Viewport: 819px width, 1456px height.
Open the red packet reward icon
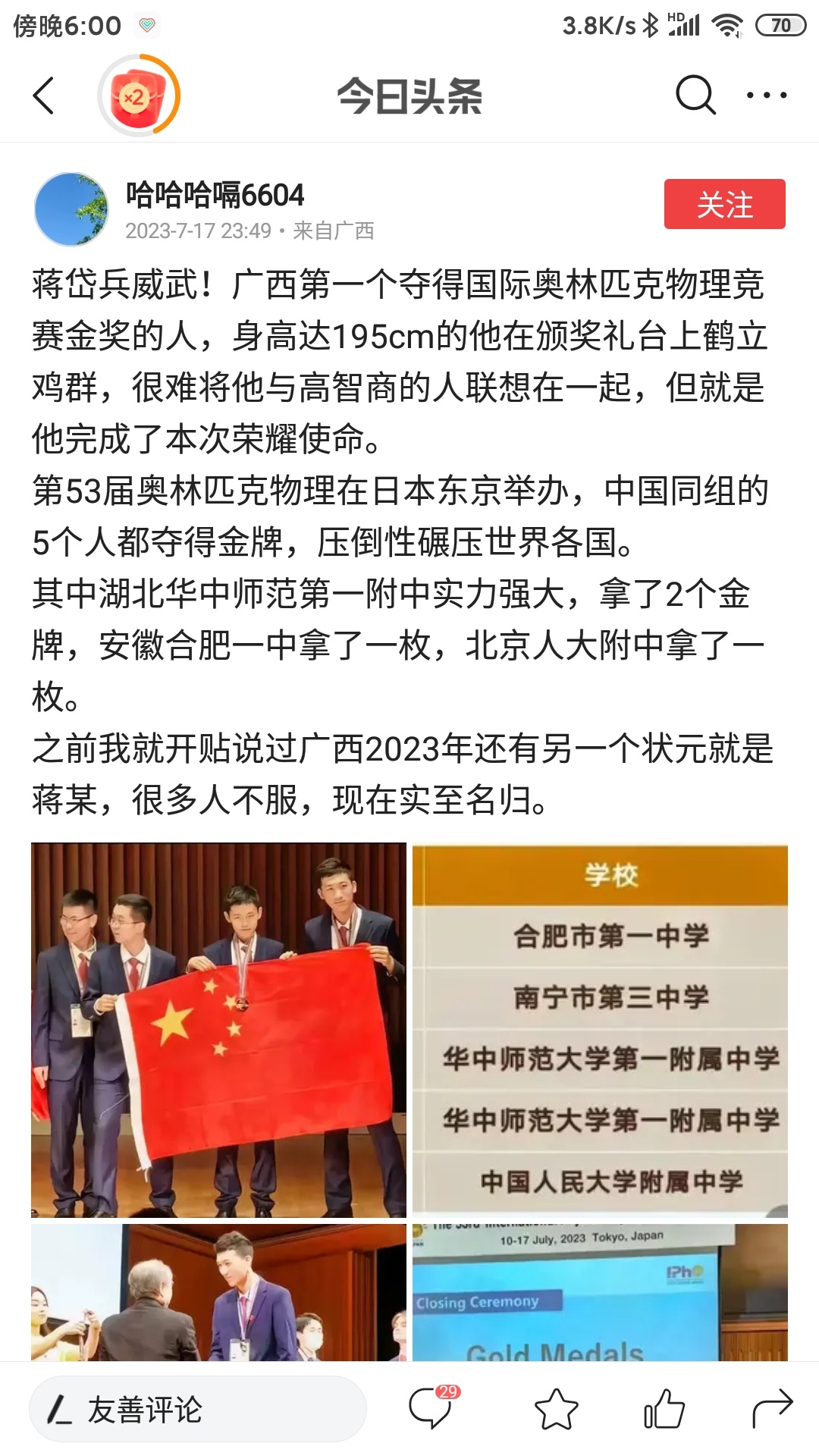[138, 96]
